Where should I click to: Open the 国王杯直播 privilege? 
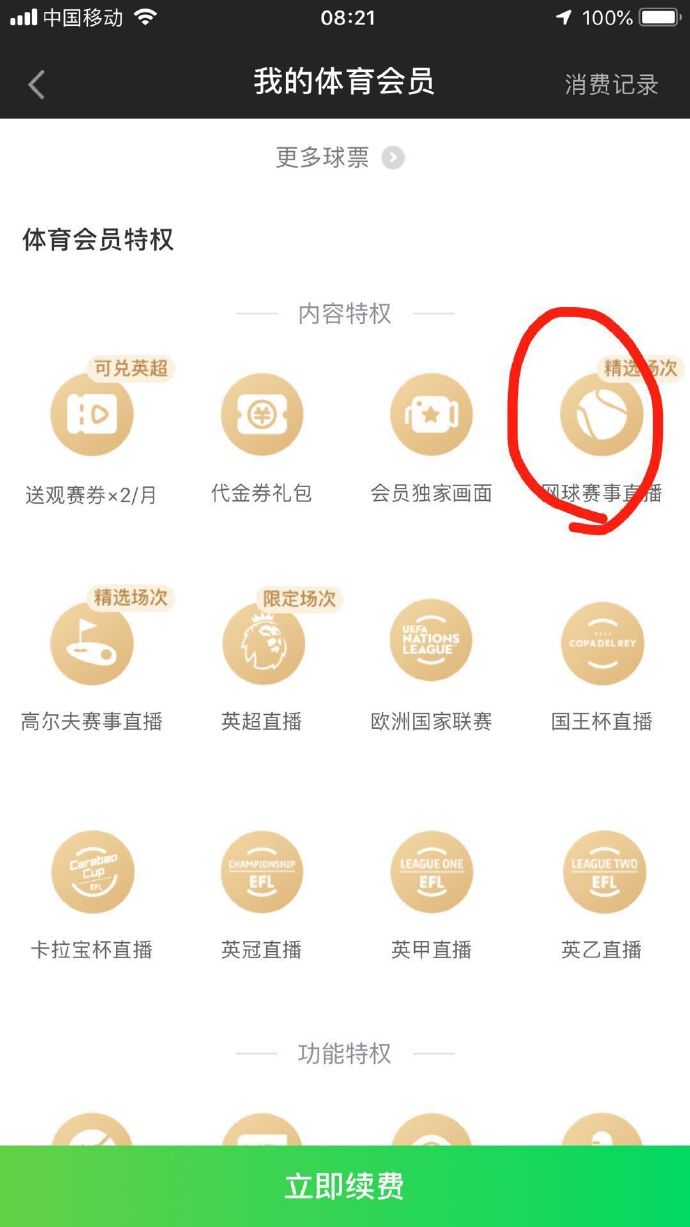click(x=601, y=643)
